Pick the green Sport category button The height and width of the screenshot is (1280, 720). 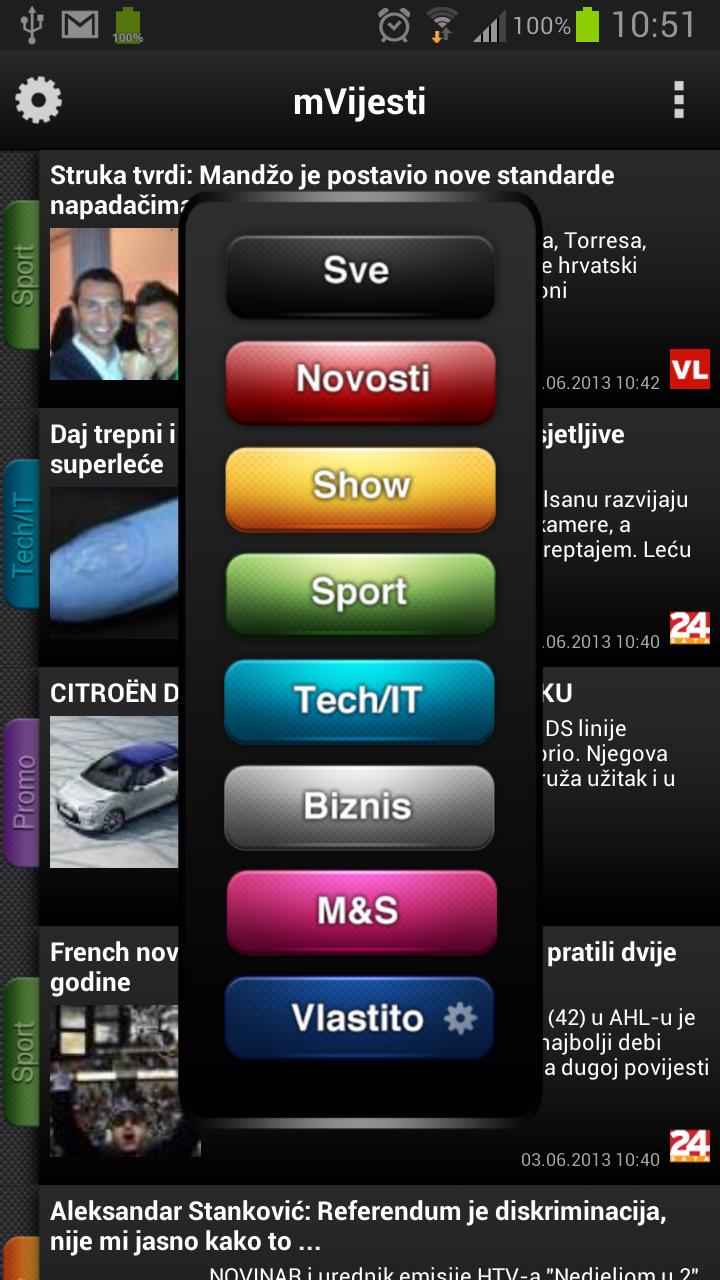[360, 592]
